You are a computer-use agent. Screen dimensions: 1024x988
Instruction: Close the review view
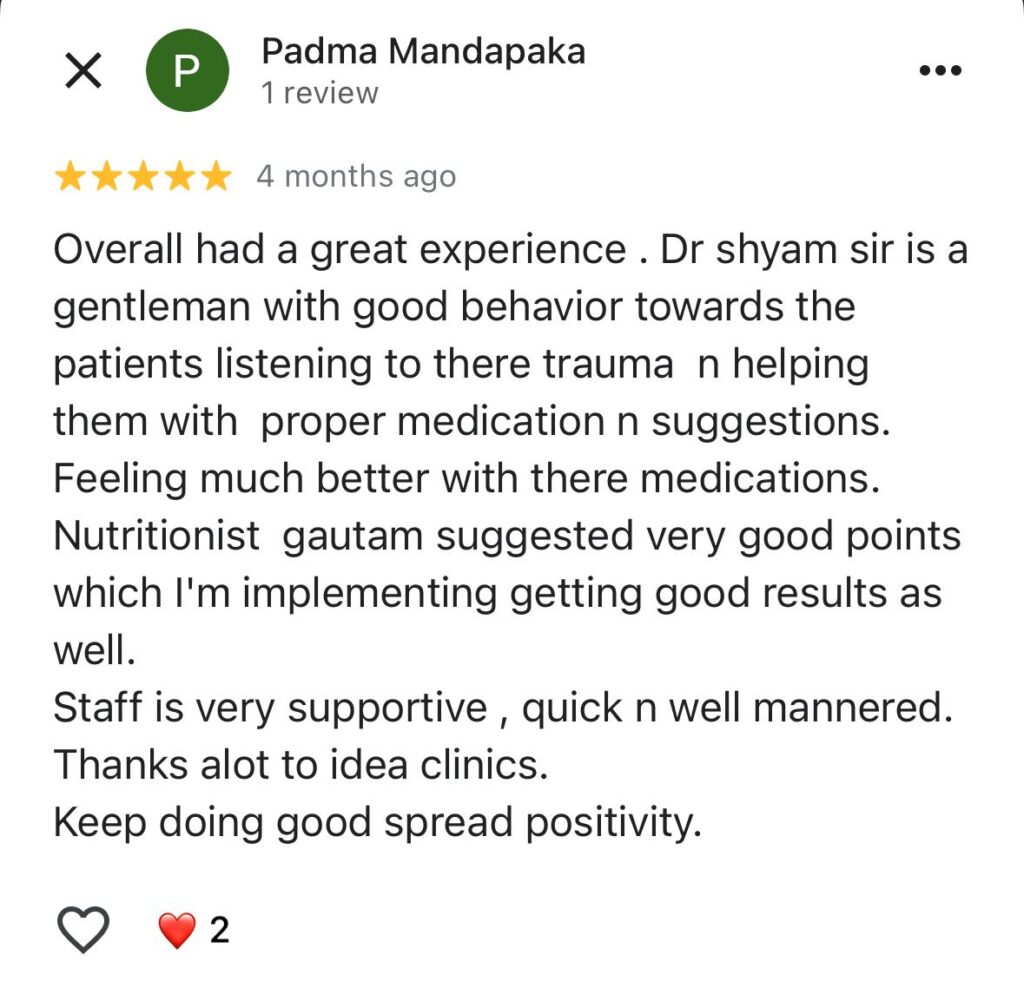point(83,71)
